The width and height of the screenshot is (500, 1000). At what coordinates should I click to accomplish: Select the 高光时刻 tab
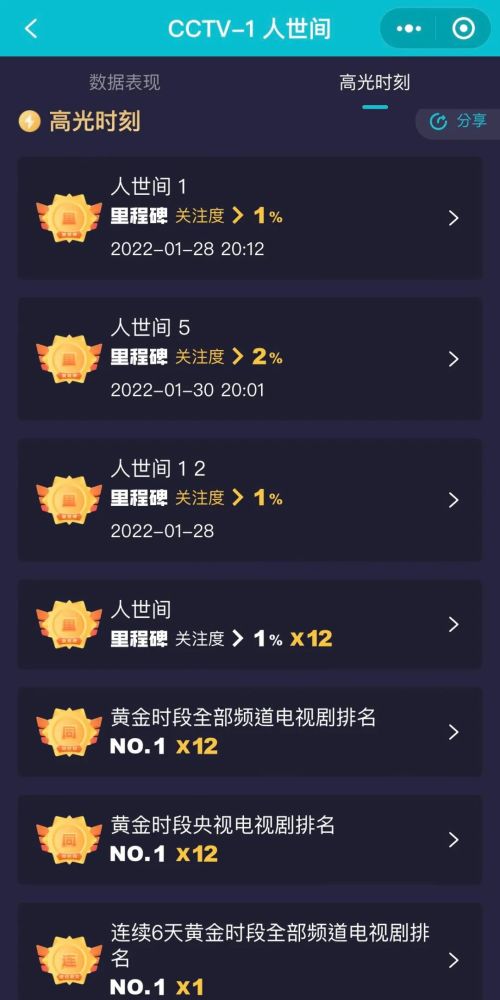[x=374, y=82]
